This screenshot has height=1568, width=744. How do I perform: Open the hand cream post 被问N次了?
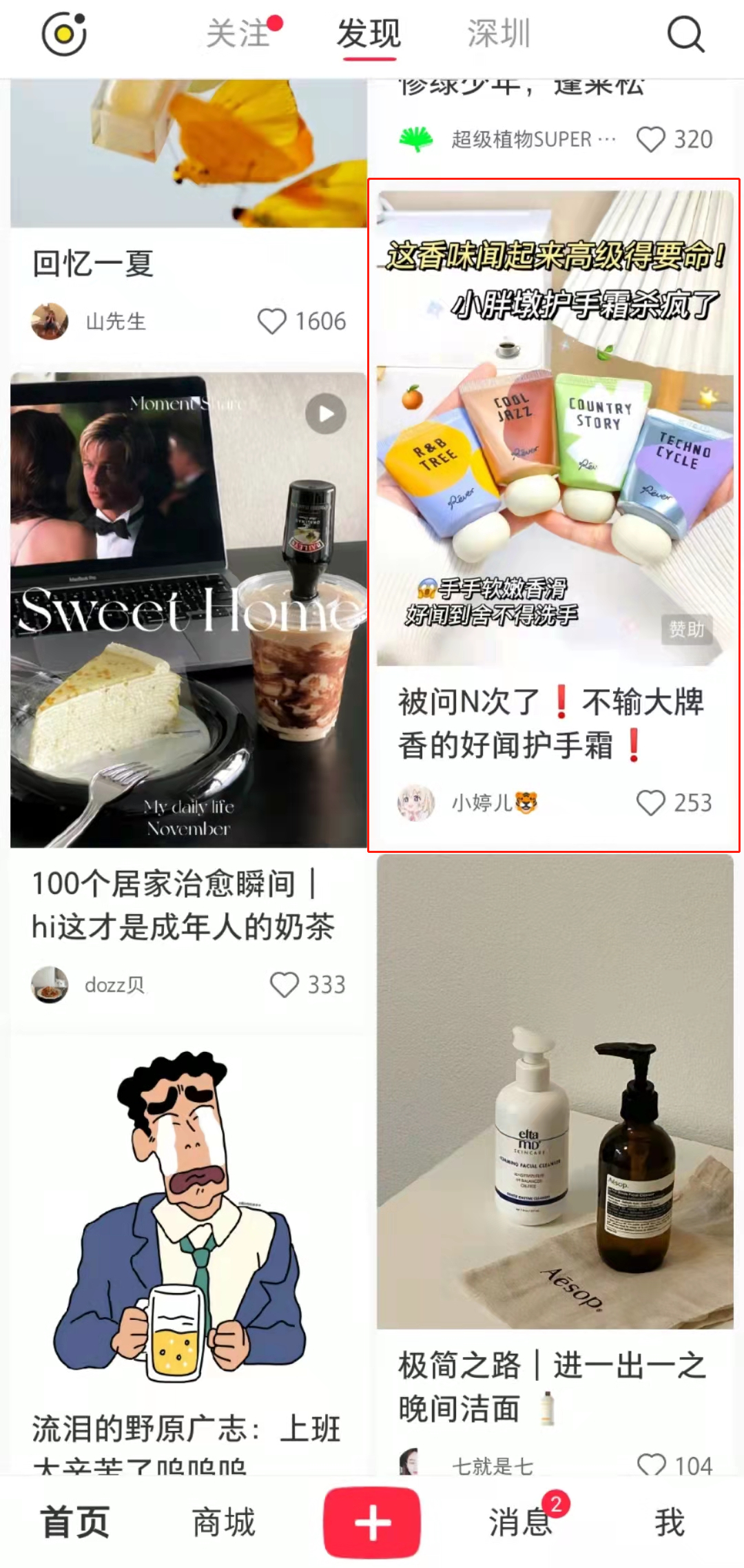coord(551,723)
